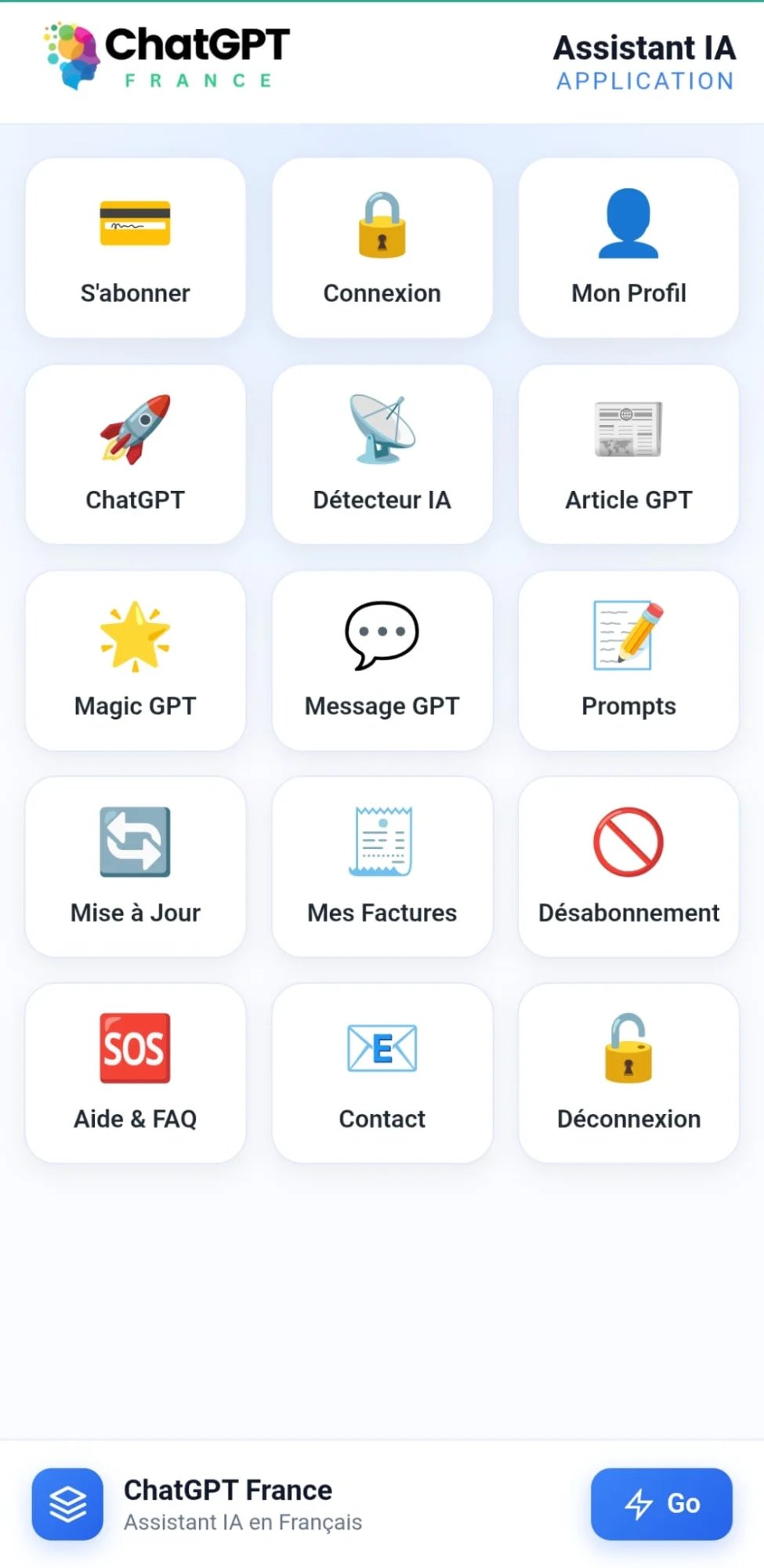
Task: Open the Assistant IA Application header link
Action: tap(644, 63)
